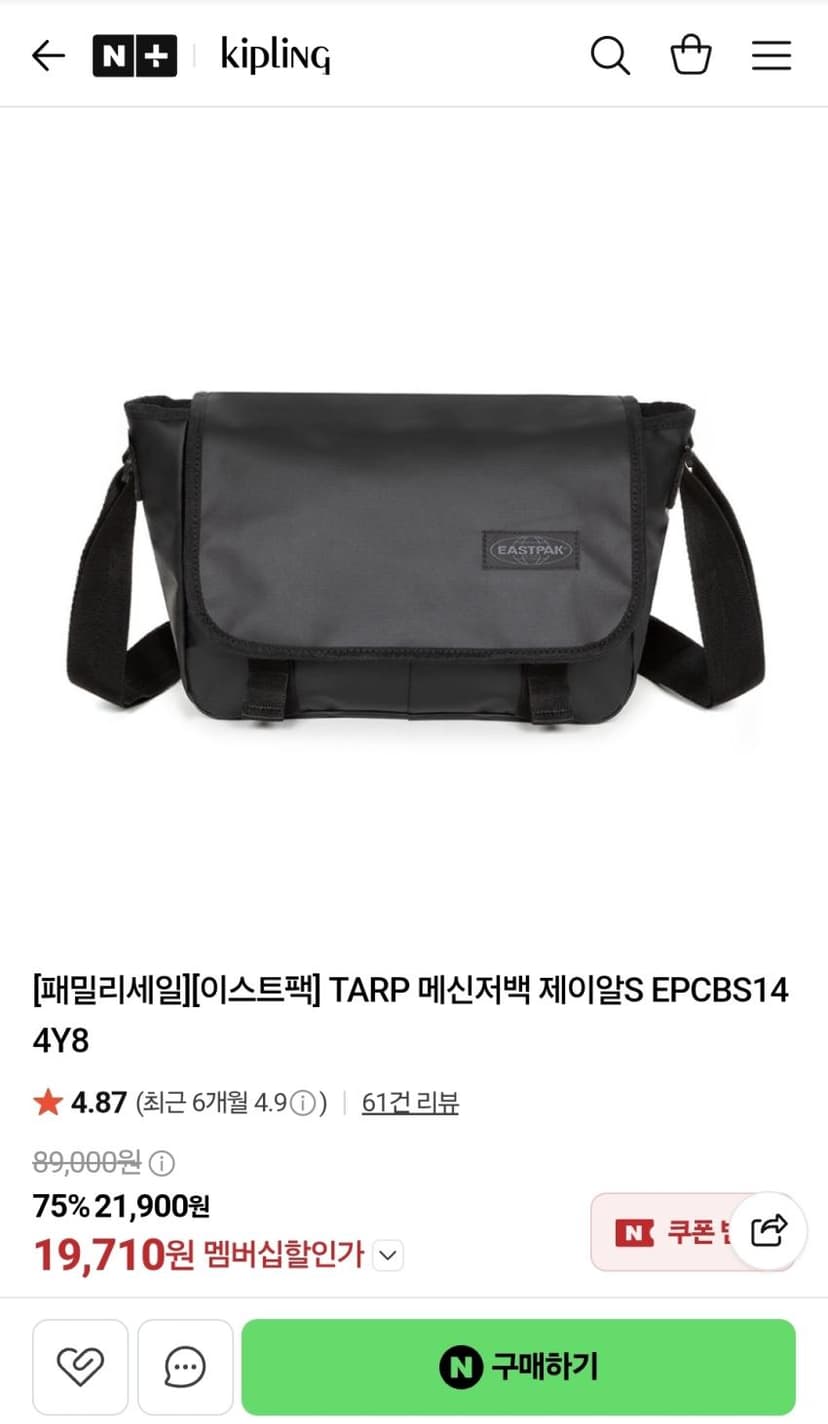Open the hamburger menu
The image size is (828, 1424).
point(771,56)
